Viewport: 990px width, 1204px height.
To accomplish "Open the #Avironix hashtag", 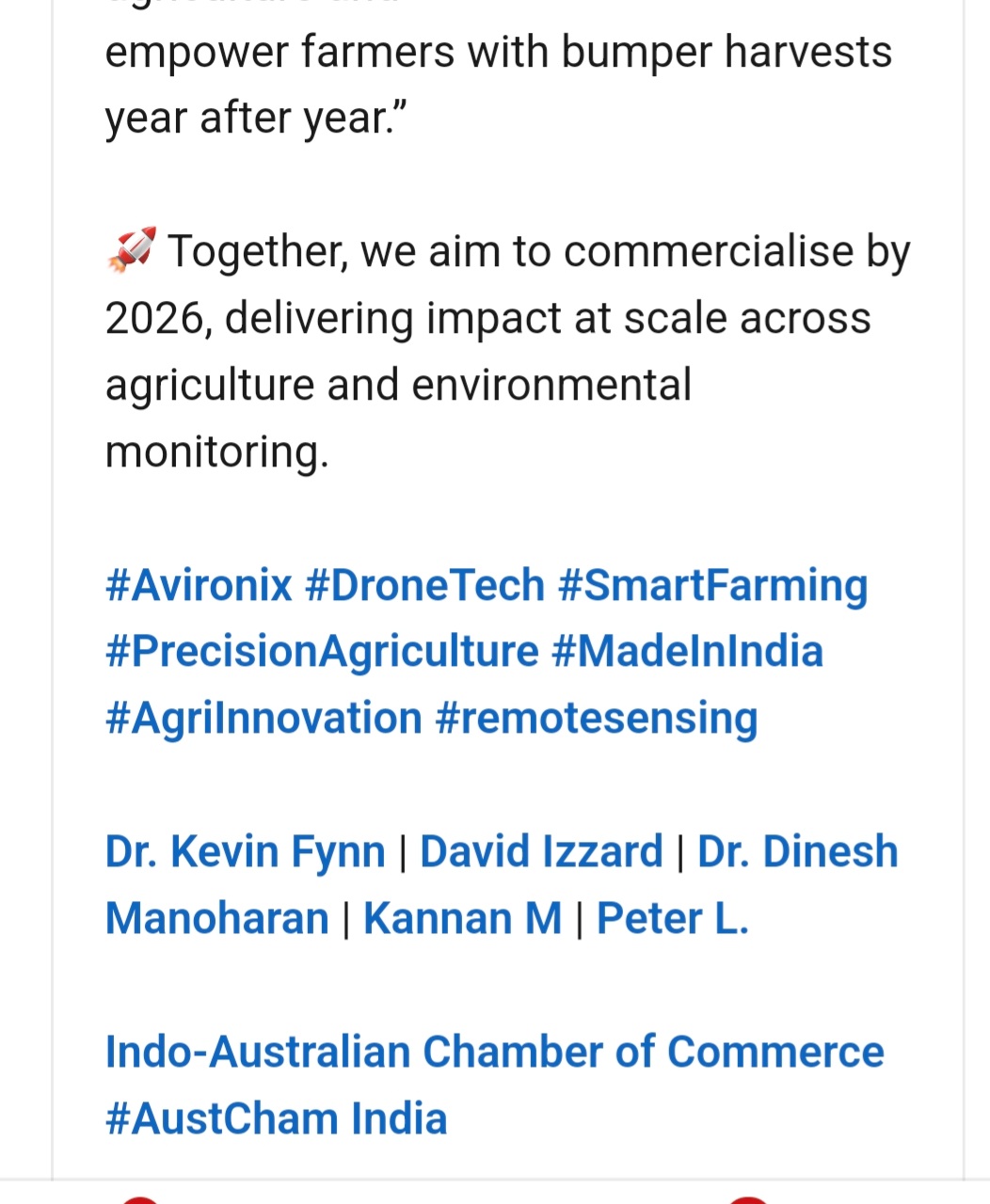I will coord(200,585).
